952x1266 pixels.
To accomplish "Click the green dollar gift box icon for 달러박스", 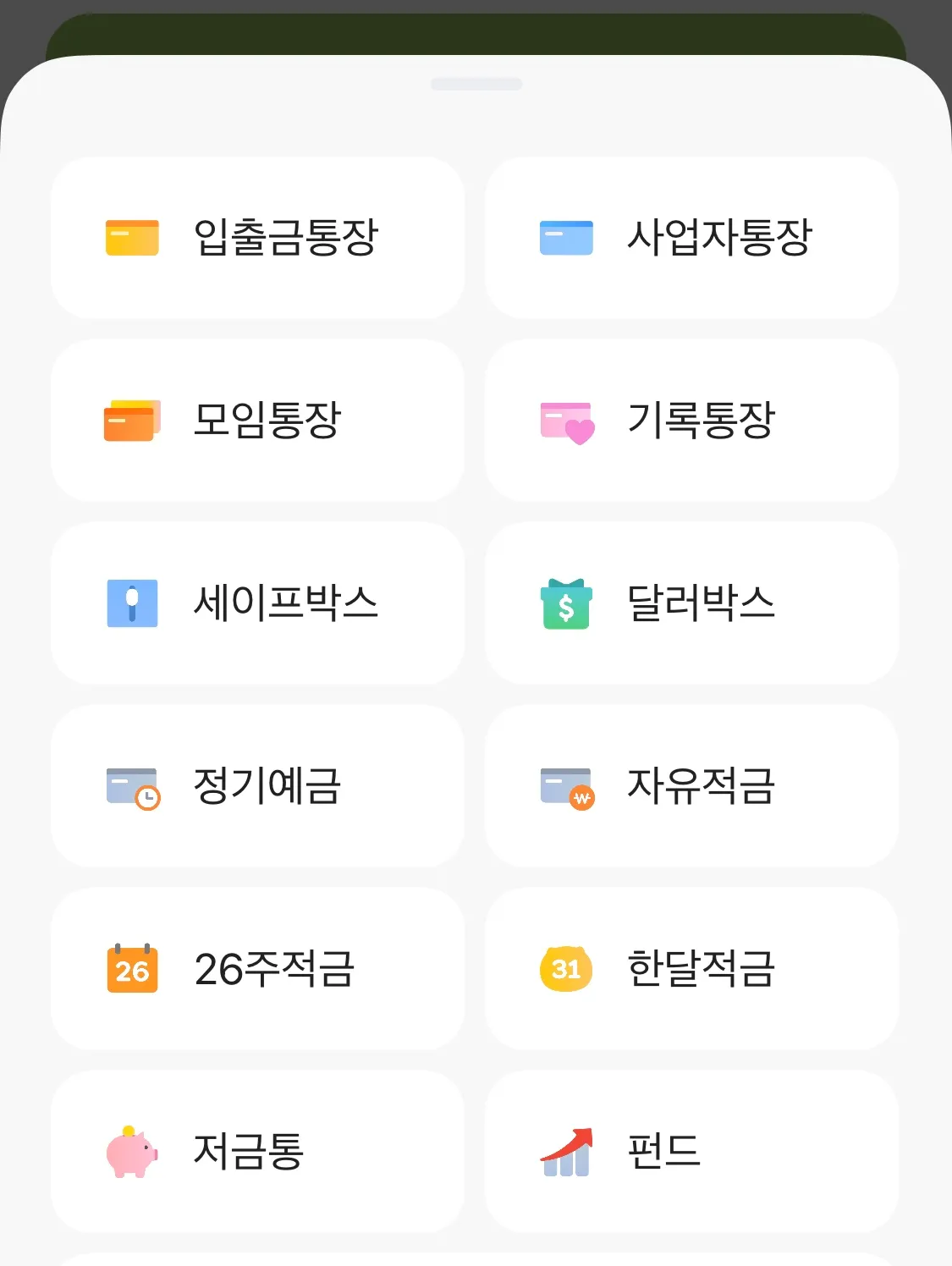I will click(565, 603).
